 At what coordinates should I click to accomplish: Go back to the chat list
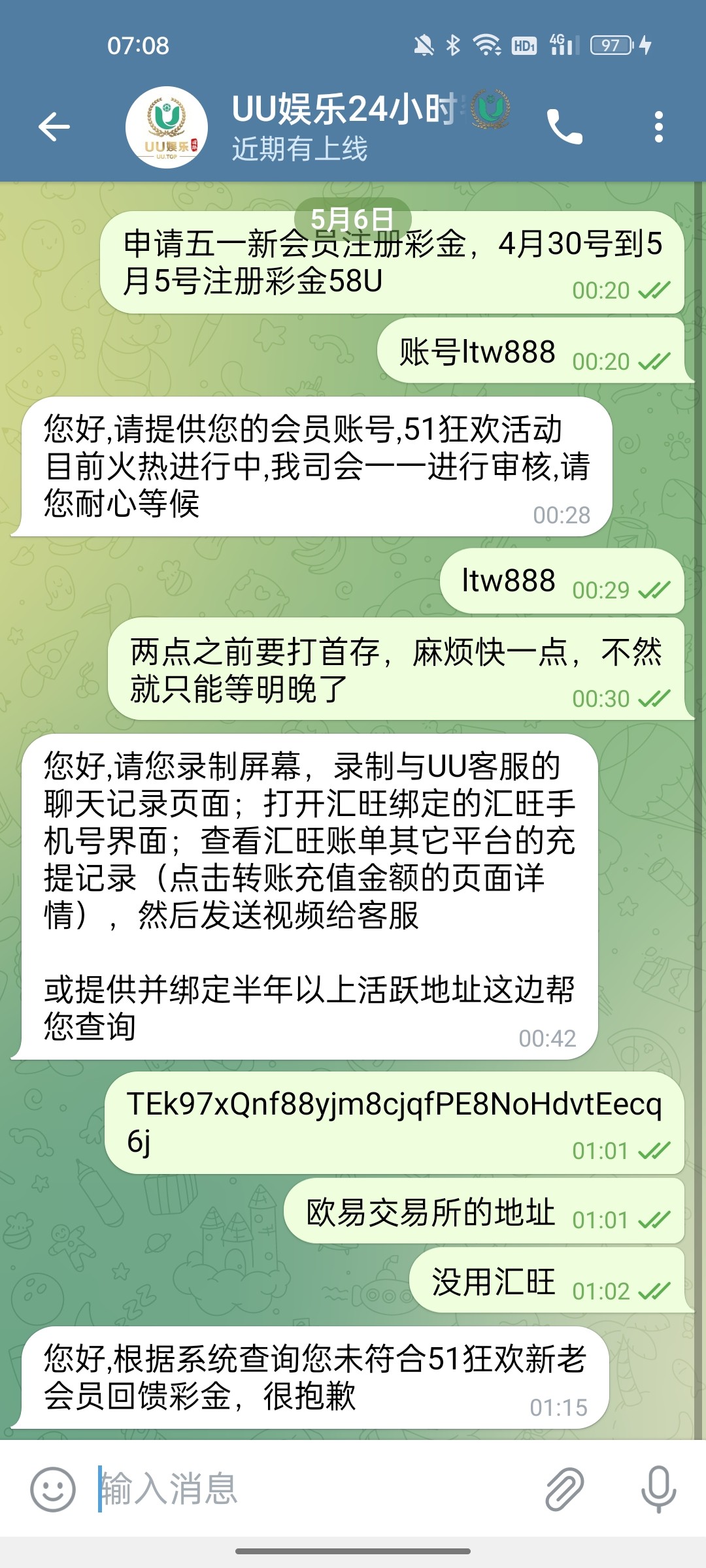pyautogui.click(x=54, y=127)
